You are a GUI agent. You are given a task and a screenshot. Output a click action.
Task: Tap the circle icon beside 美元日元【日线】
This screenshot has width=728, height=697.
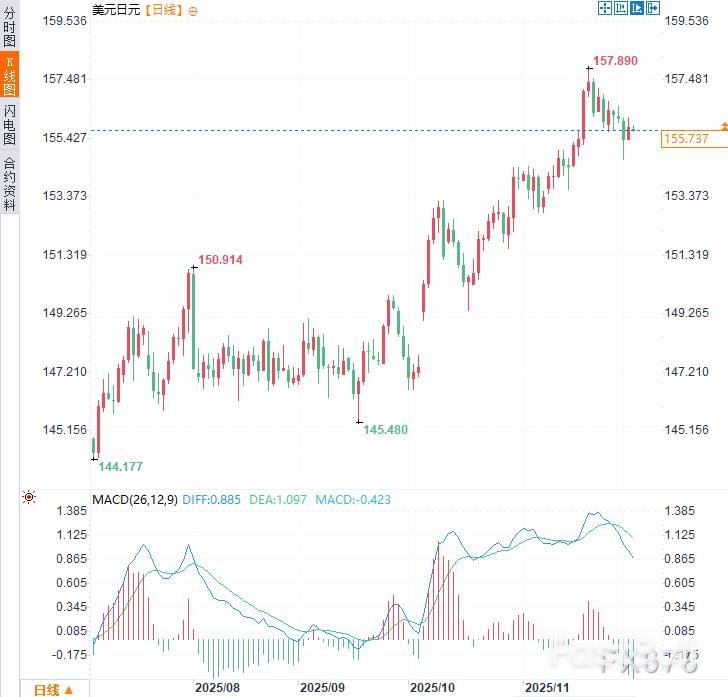click(193, 9)
